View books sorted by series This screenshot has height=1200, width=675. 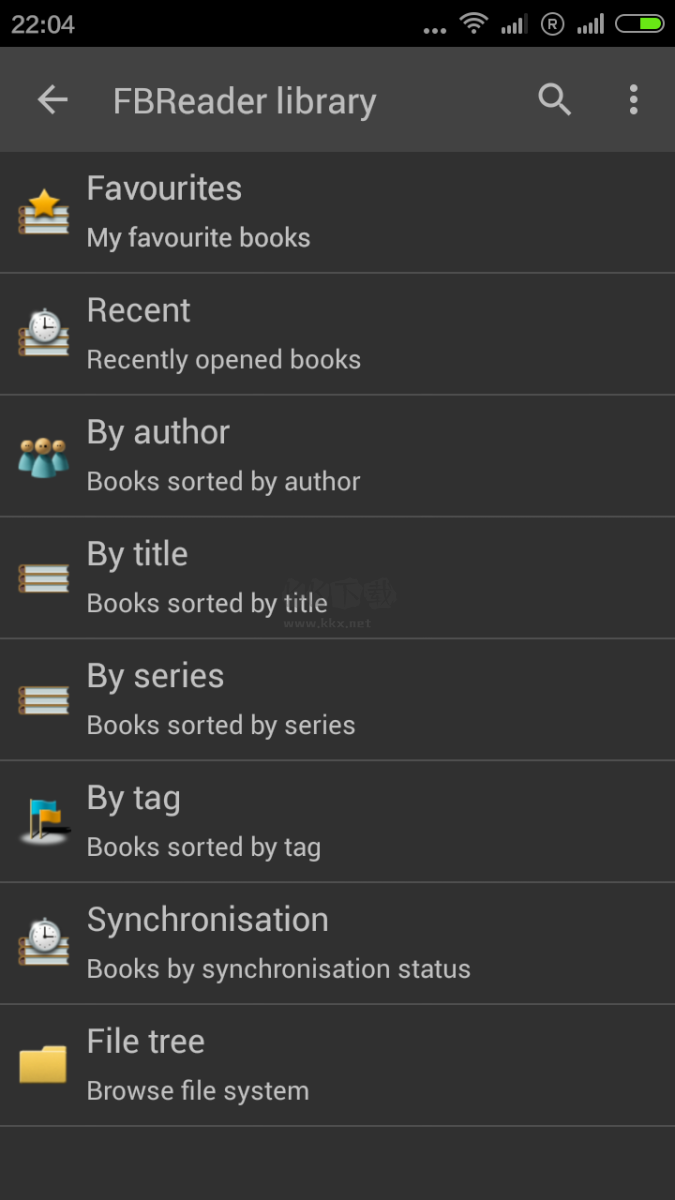(337, 700)
